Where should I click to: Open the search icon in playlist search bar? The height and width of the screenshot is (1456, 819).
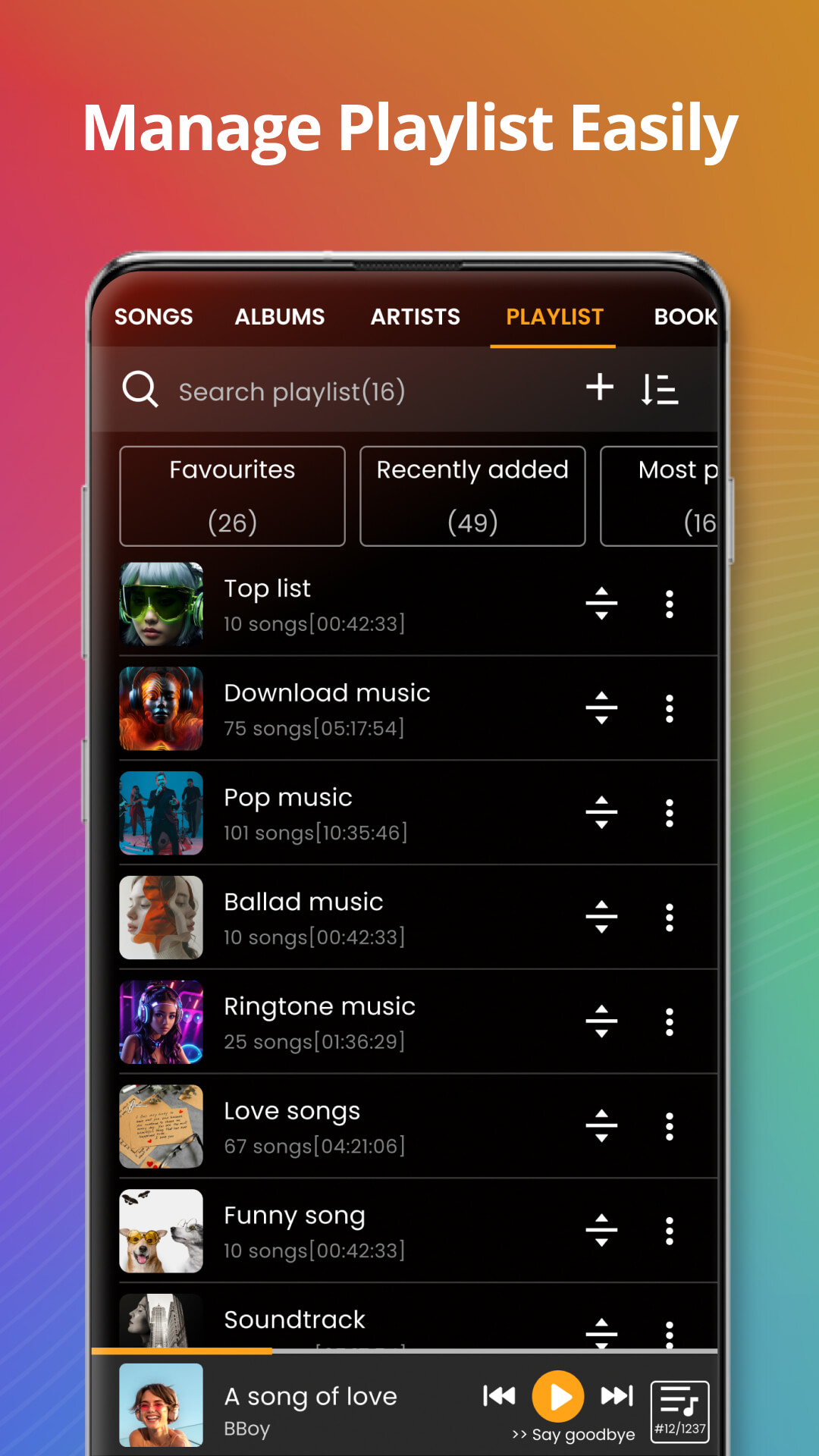click(x=140, y=391)
